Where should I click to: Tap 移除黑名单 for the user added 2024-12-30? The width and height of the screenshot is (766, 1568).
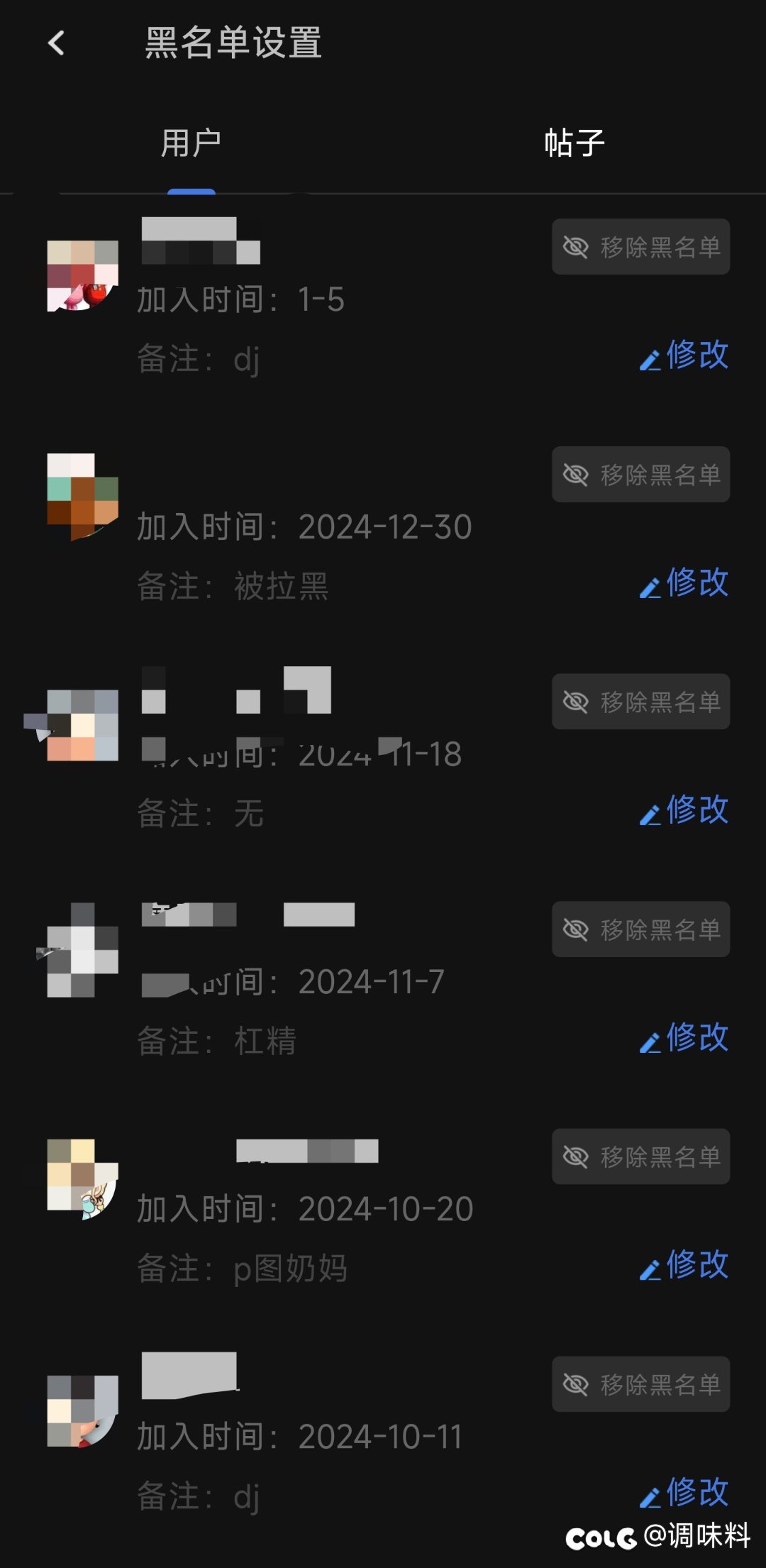tap(641, 475)
